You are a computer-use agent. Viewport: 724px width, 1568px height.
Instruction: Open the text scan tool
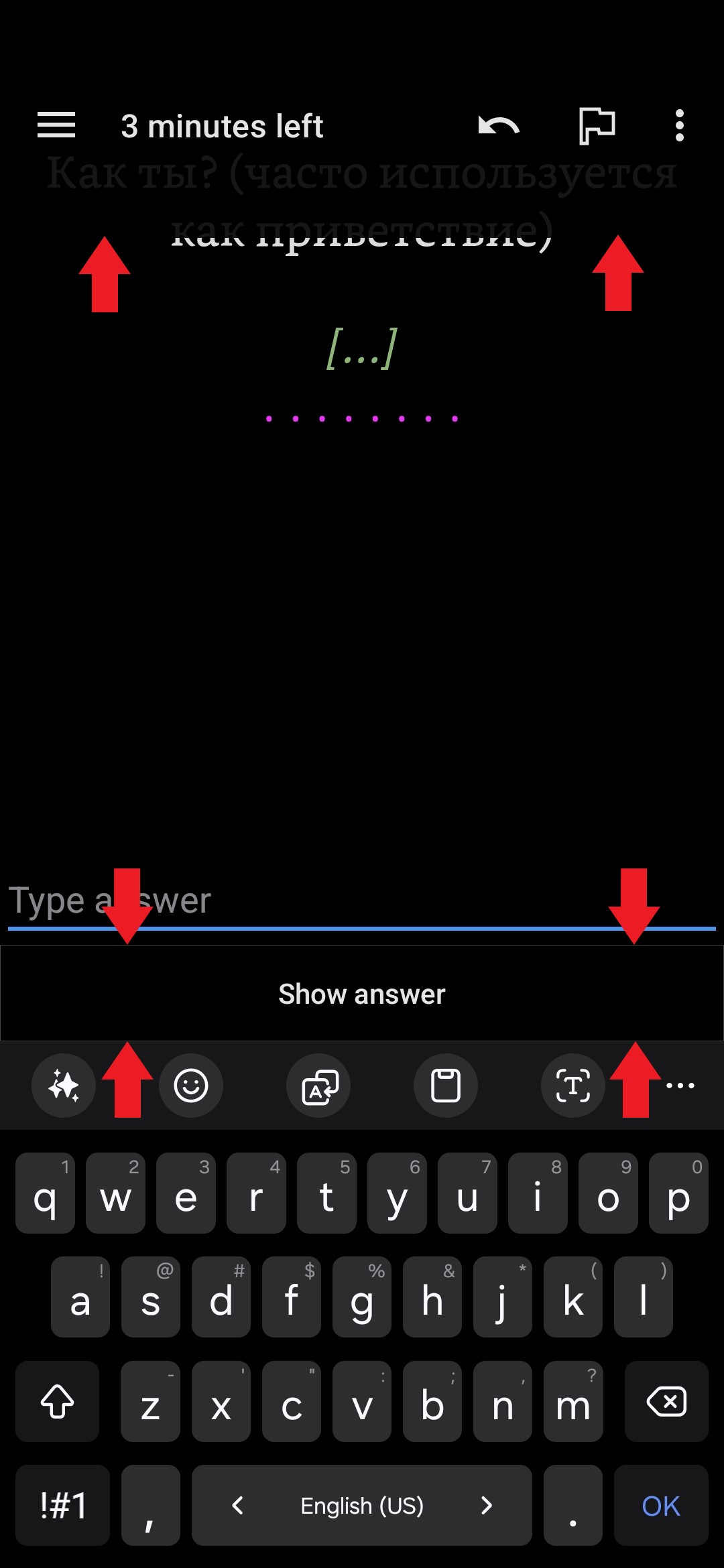[573, 1086]
